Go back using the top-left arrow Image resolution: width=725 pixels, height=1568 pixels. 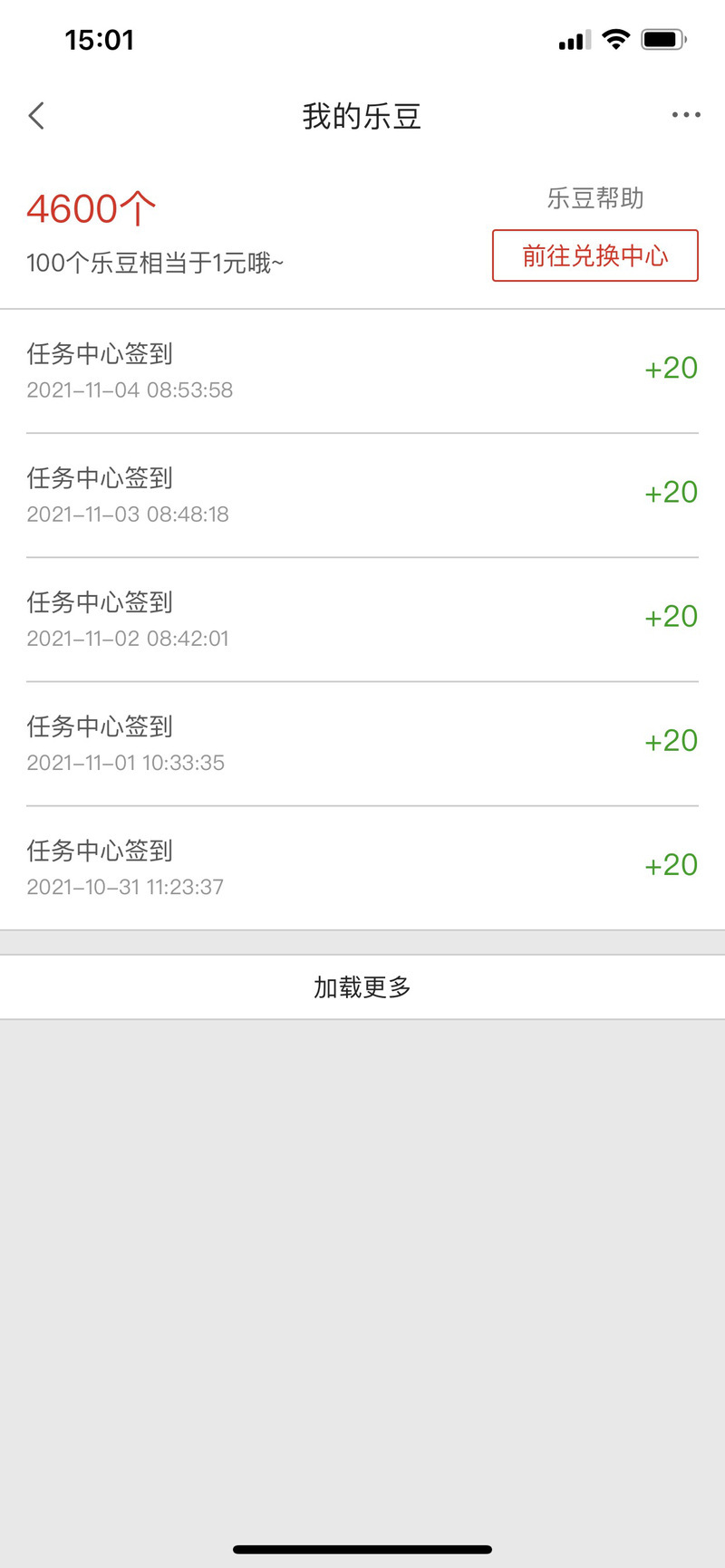[36, 116]
